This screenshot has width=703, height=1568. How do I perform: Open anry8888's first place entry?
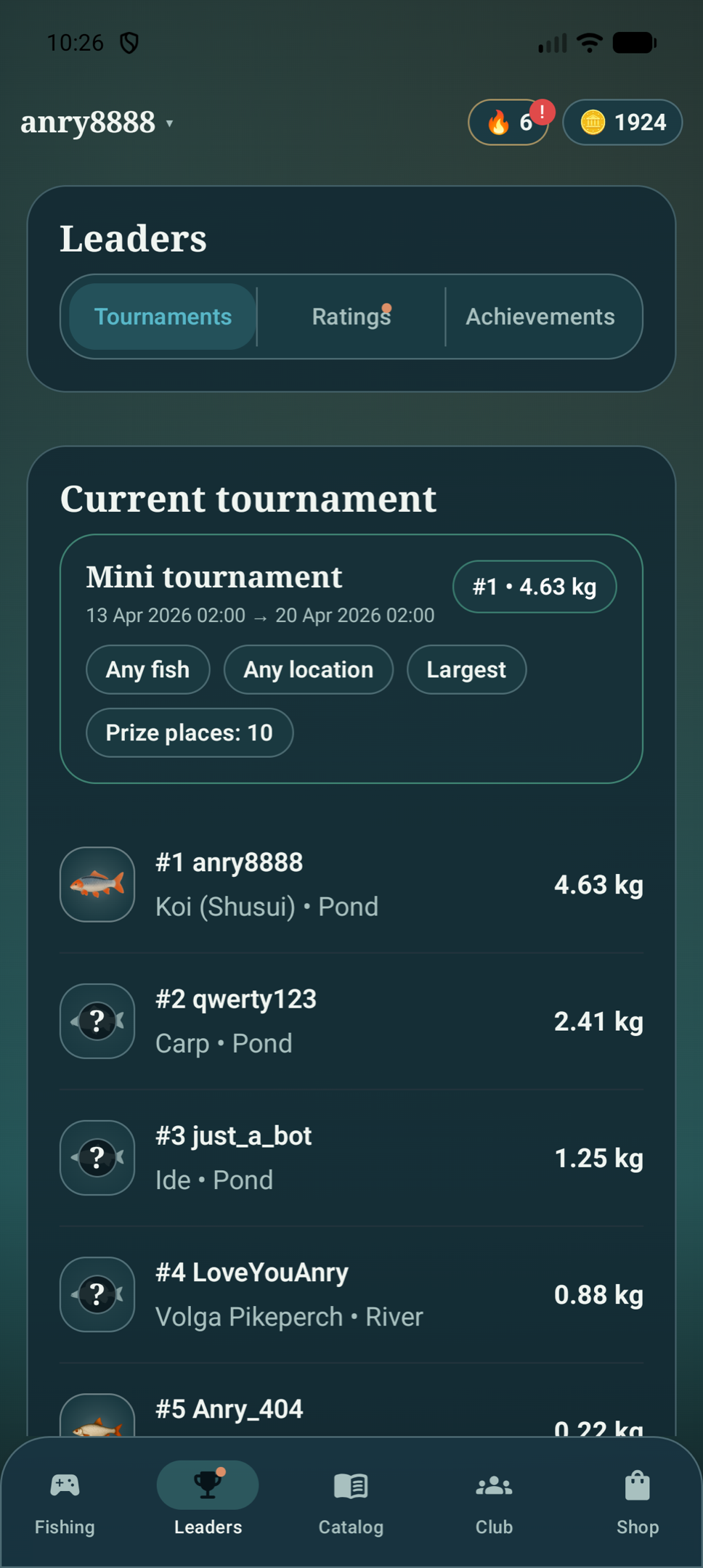click(351, 884)
